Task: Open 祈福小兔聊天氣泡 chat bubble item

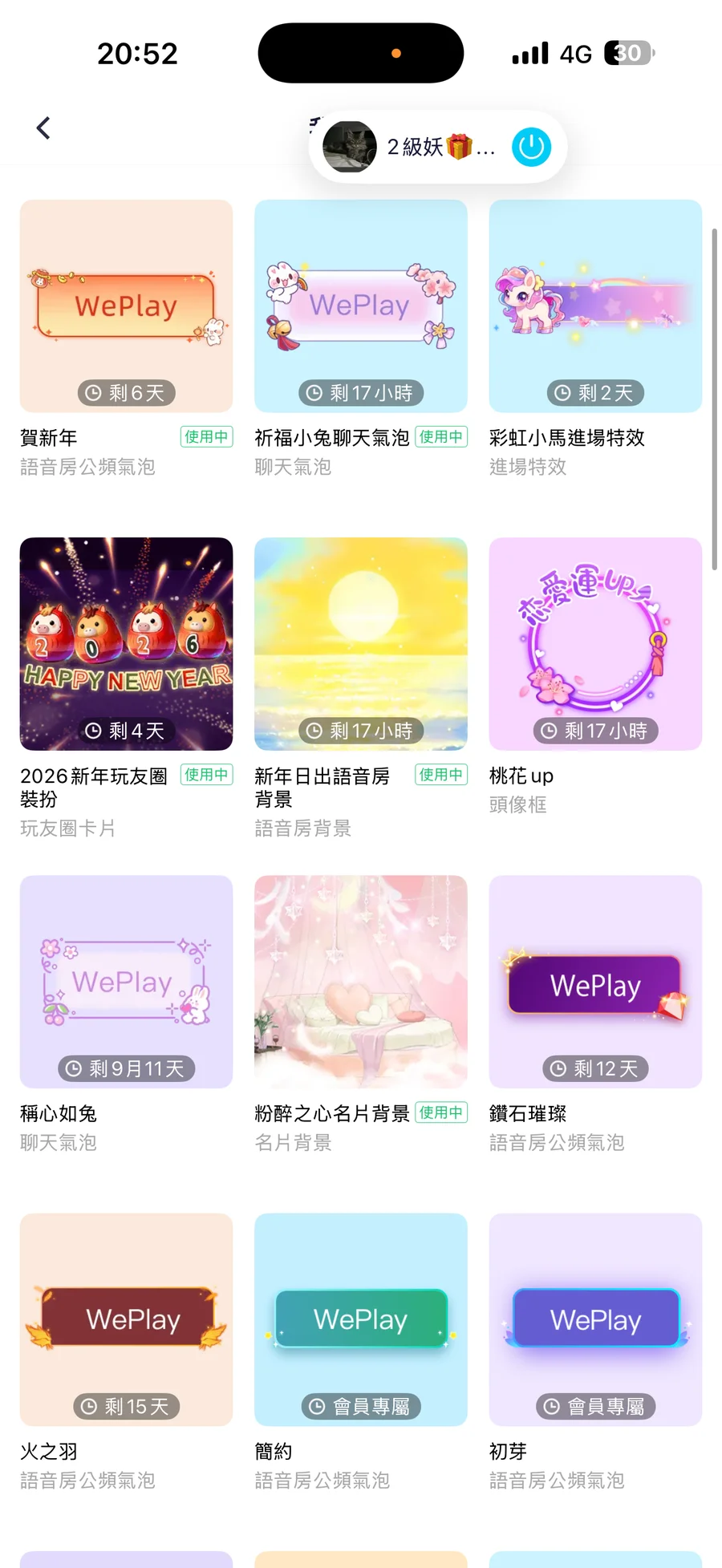Action: [x=360, y=306]
